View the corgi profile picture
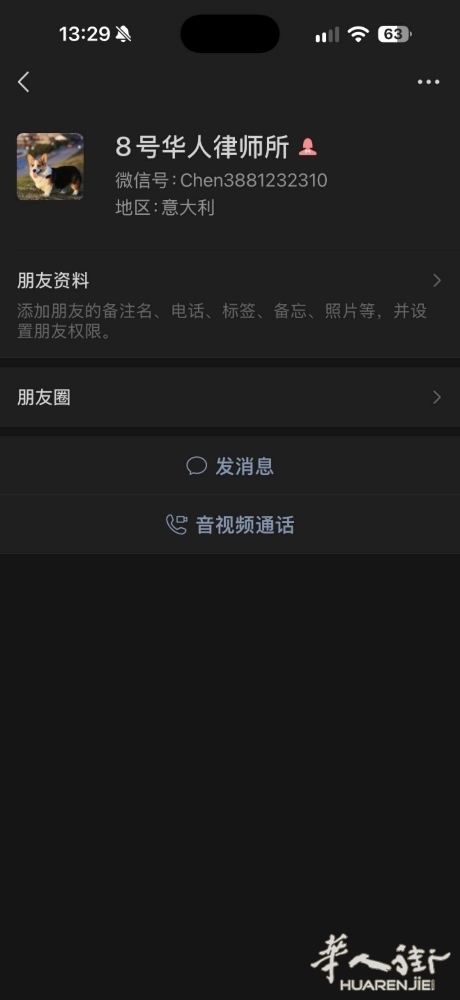This screenshot has height=1000, width=460. click(50, 166)
